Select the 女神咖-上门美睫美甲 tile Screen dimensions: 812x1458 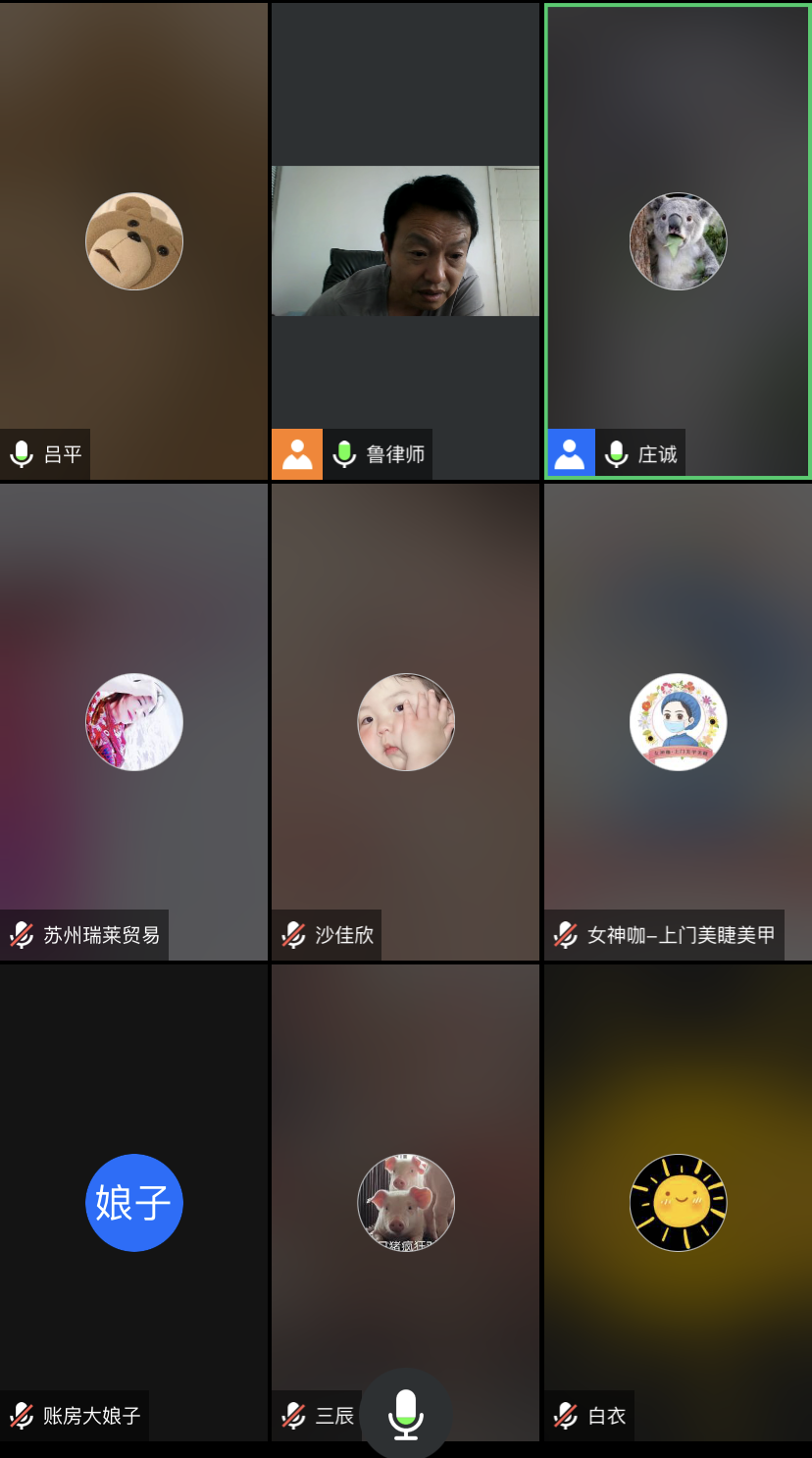pyautogui.click(x=678, y=722)
